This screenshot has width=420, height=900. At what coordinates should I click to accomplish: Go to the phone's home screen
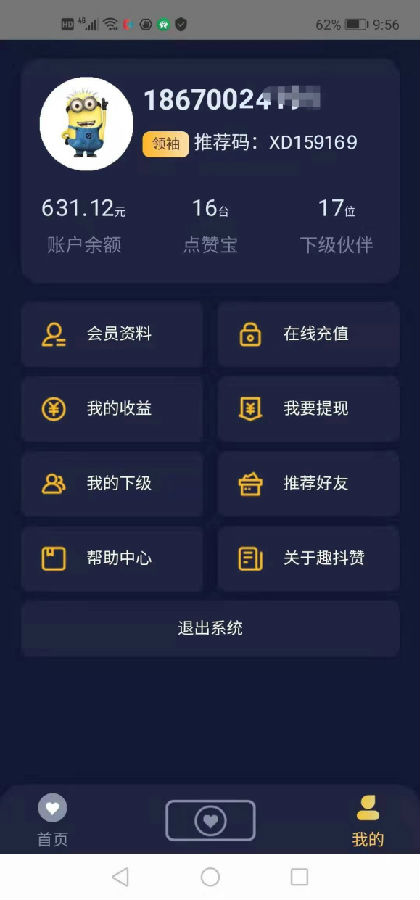coord(210,877)
